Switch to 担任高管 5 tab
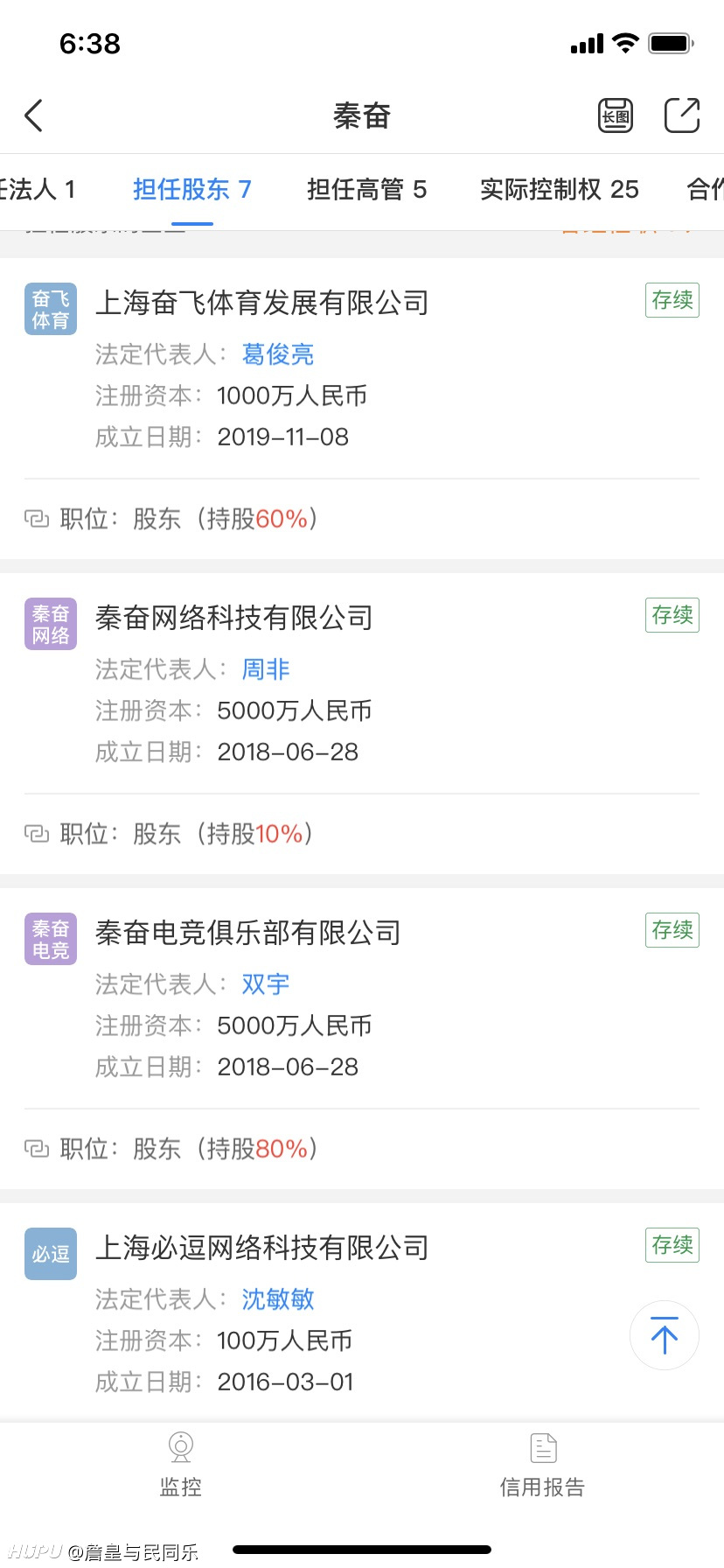The height and width of the screenshot is (1568, 724). click(x=366, y=189)
